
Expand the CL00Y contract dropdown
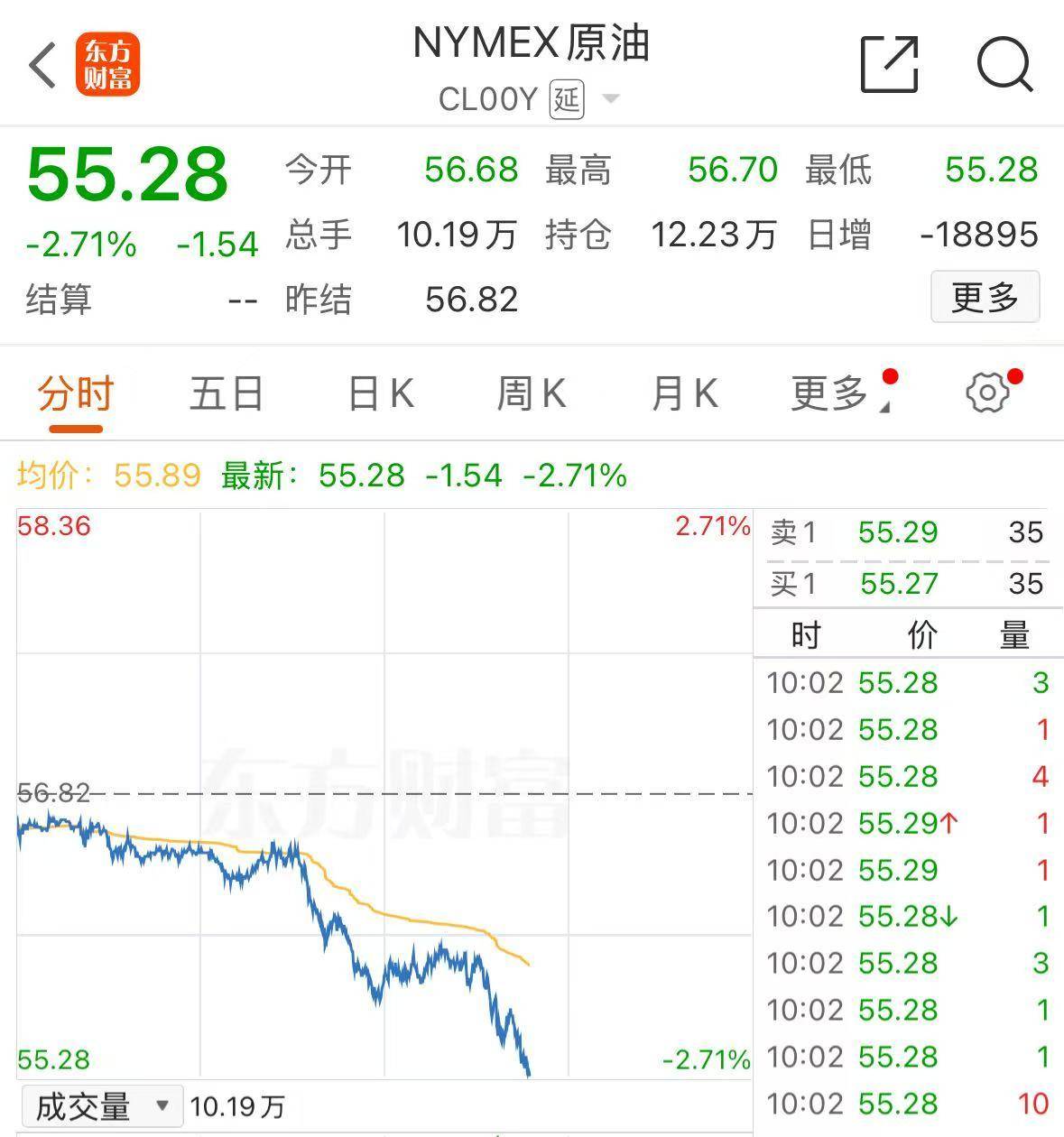pos(611,98)
